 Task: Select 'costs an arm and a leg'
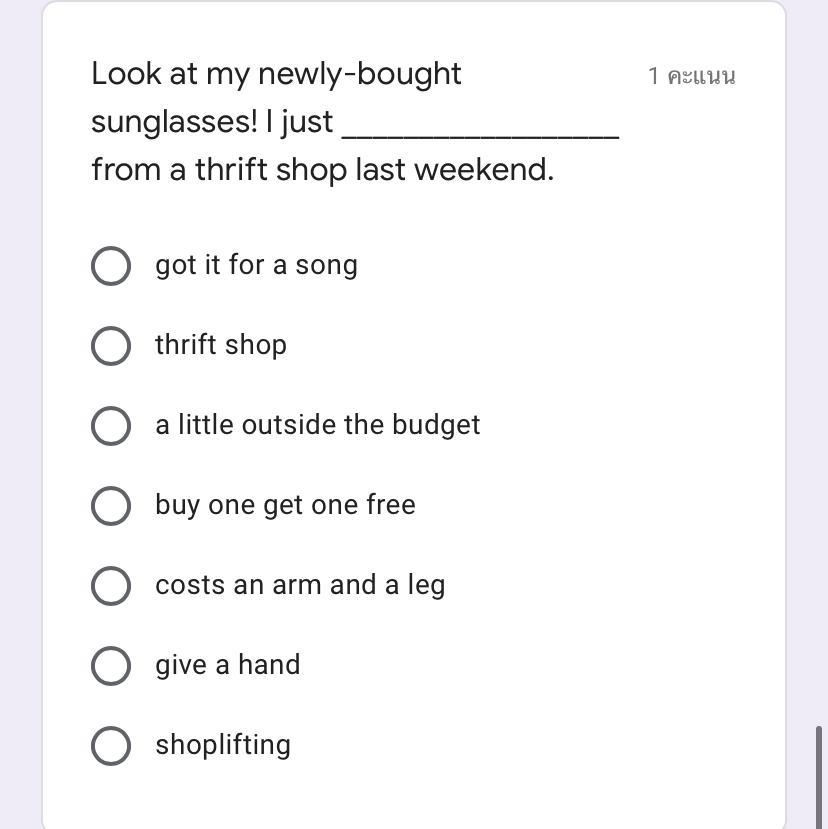point(111,586)
